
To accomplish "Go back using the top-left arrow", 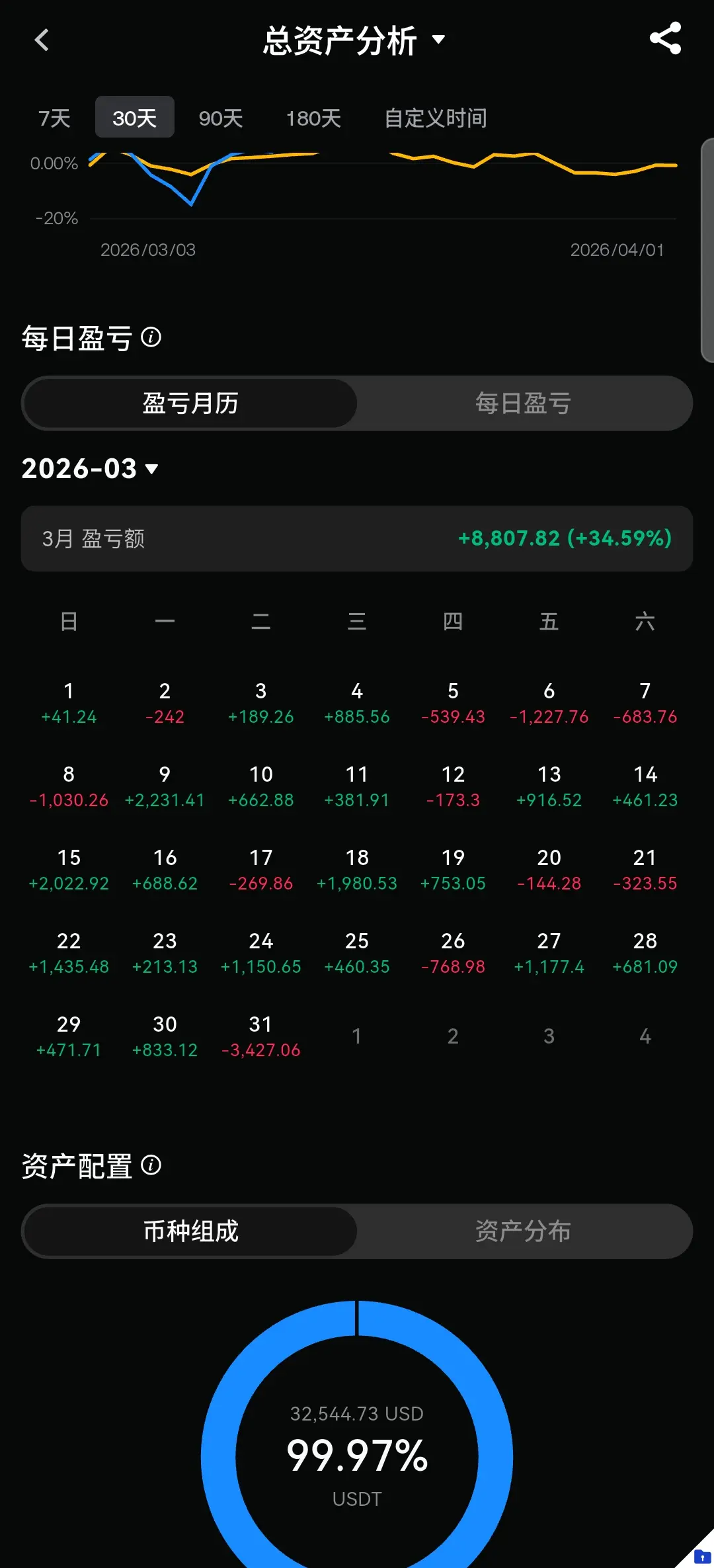I will tap(42, 40).
